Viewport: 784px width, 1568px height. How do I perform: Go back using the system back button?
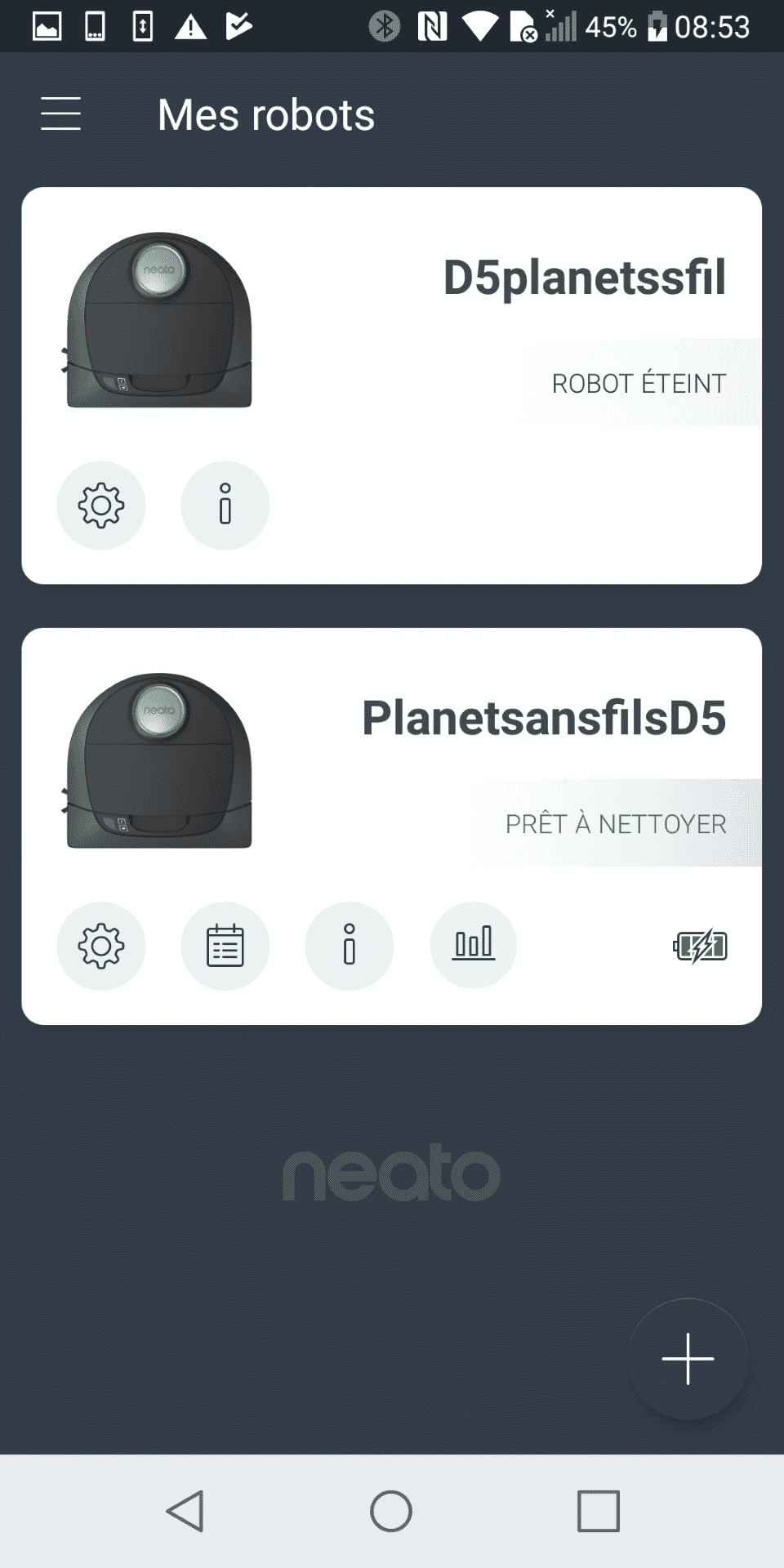pos(185,1511)
